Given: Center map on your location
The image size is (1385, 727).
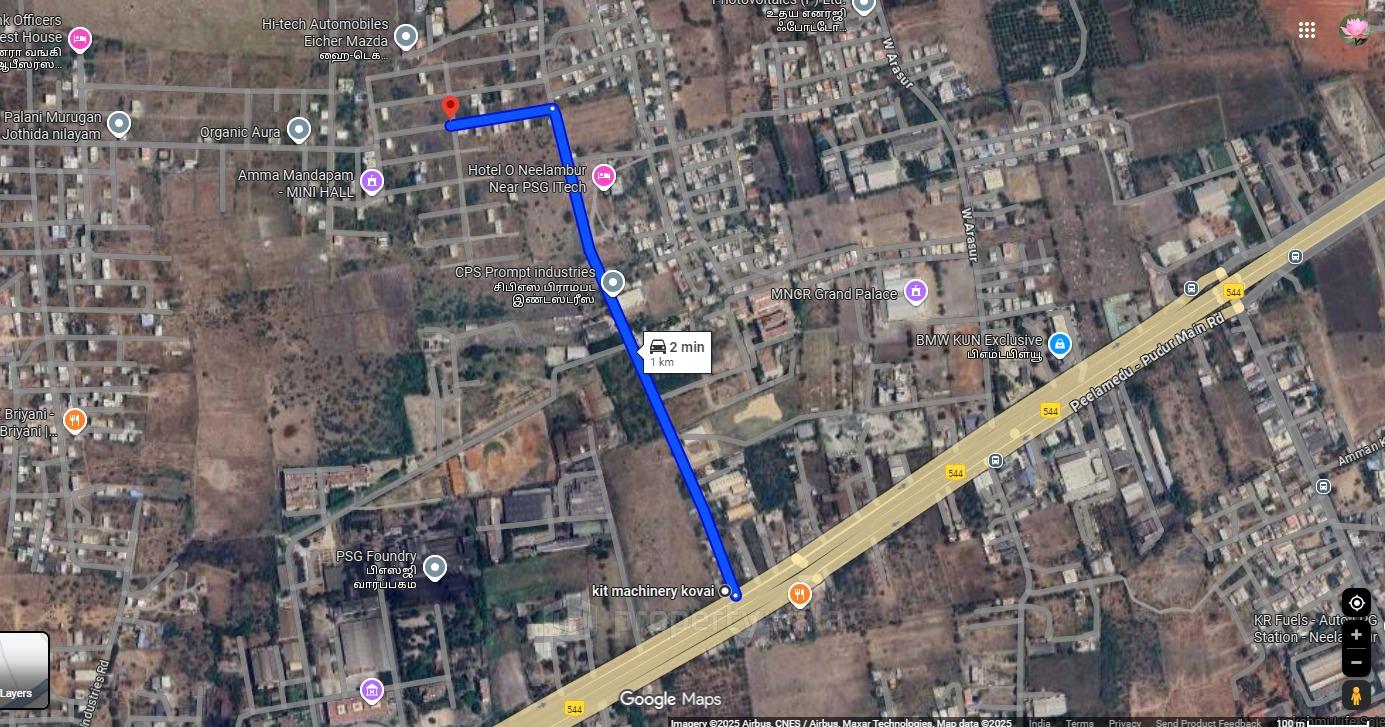Looking at the screenshot, I should coord(1356,603).
